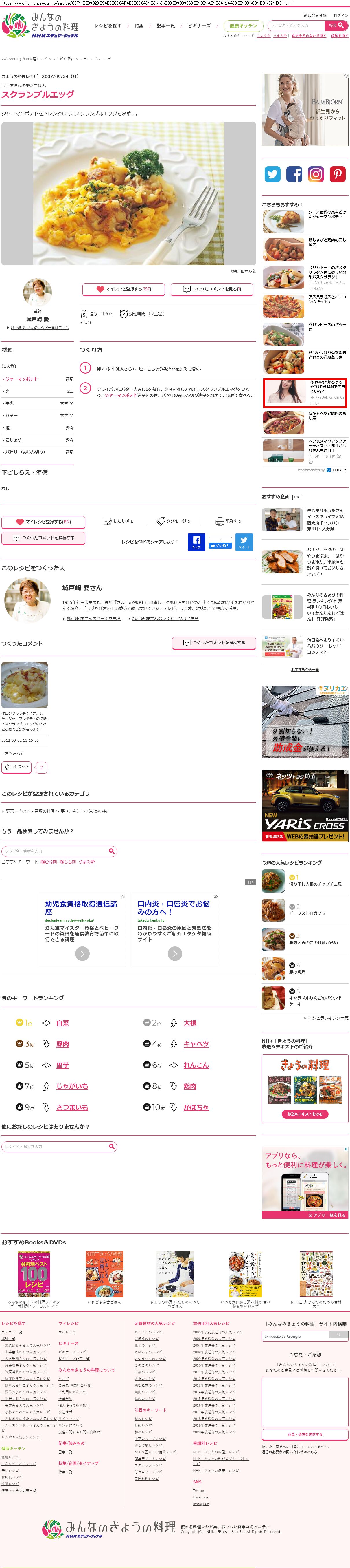Open わたしメモ
The height and width of the screenshot is (1568, 350).
point(119,521)
